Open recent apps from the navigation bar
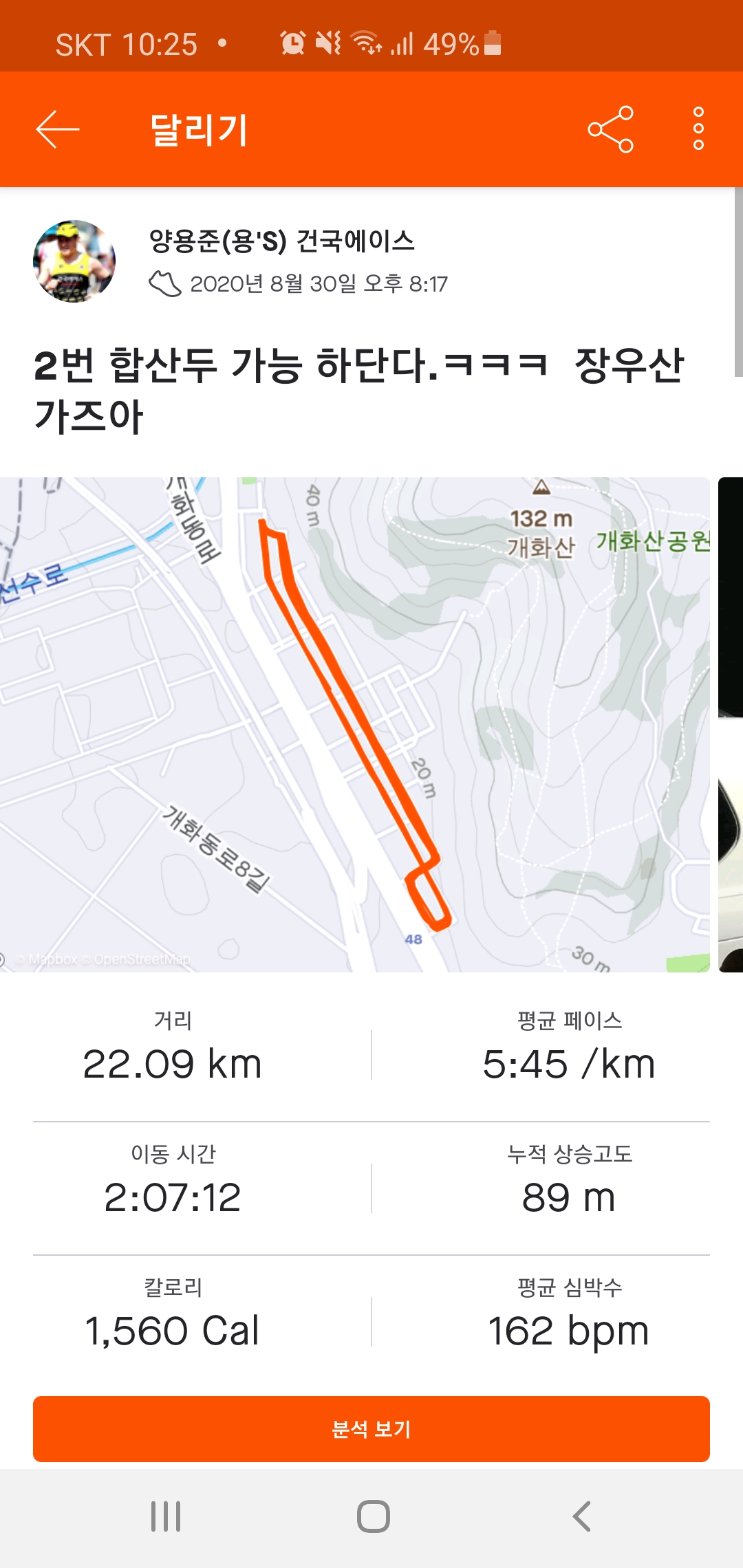This screenshot has height=1568, width=743. pos(166,1516)
